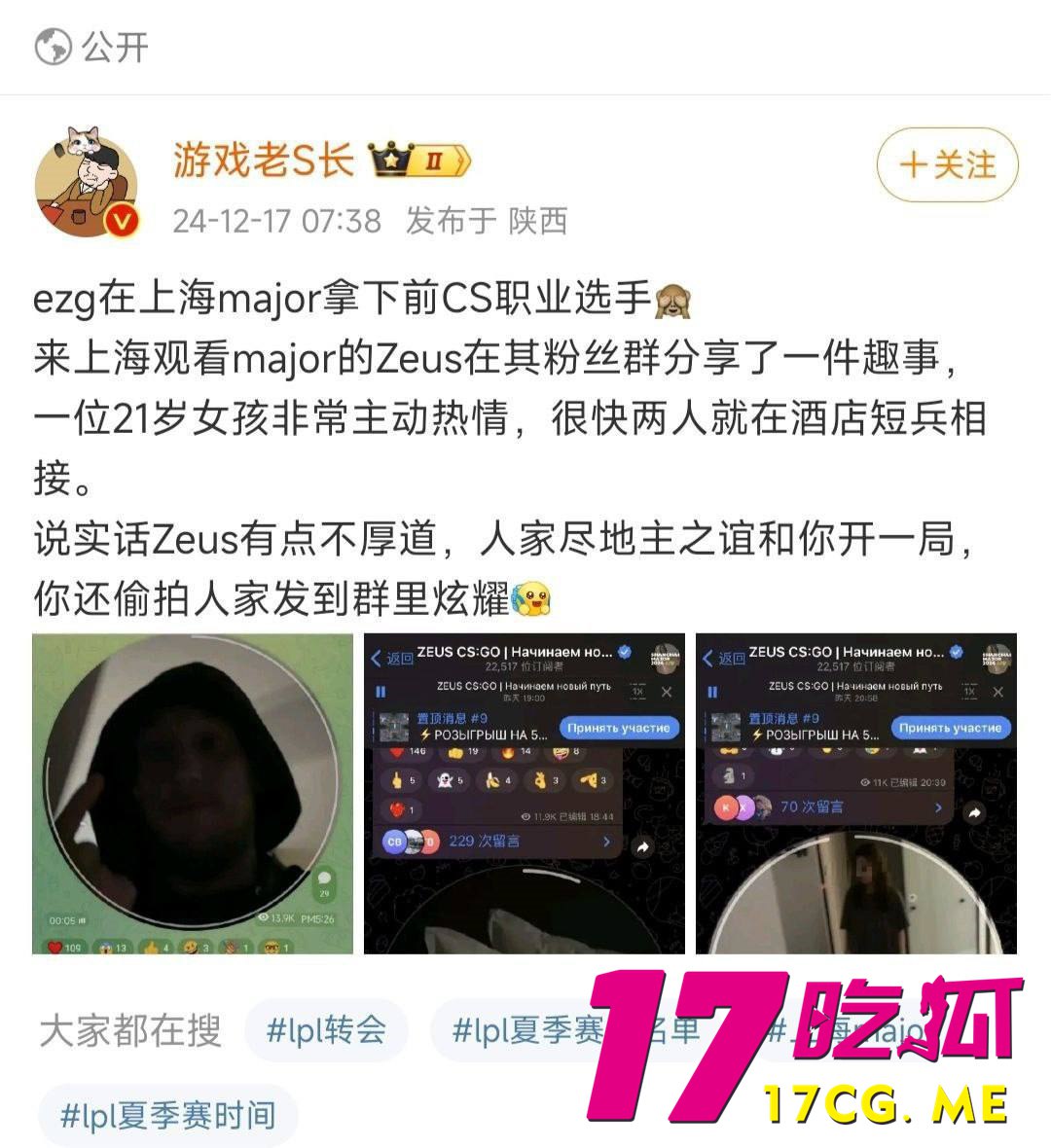Select the #lpl夏季赛时间 topic chip
This screenshot has width=1051, height=1148.
click(x=167, y=1115)
